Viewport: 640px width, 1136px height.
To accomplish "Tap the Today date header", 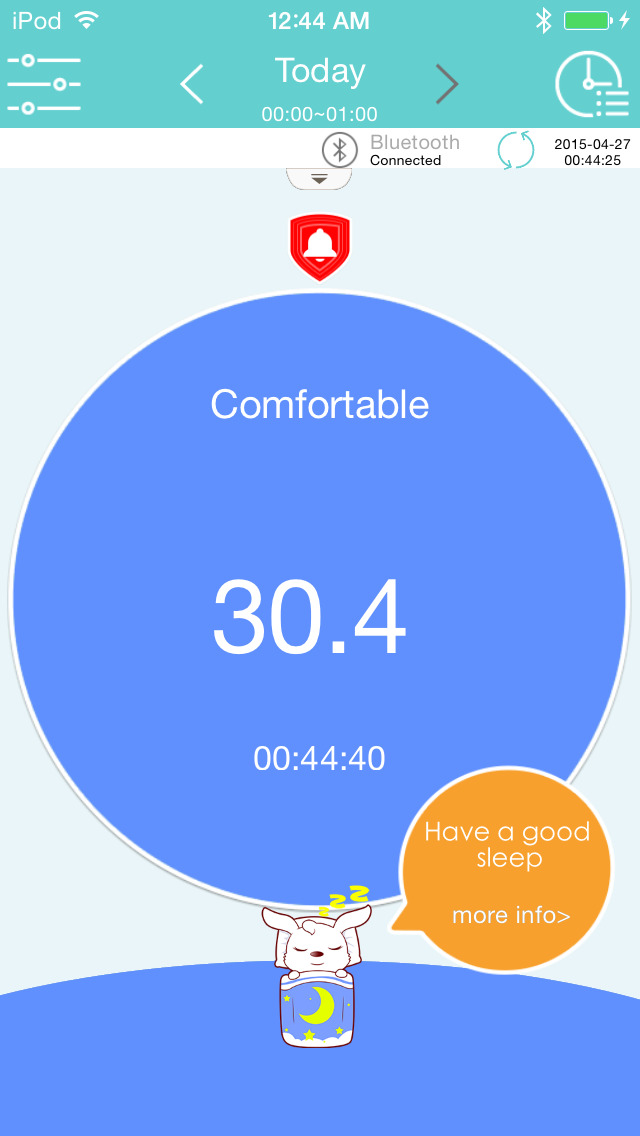I will click(320, 71).
